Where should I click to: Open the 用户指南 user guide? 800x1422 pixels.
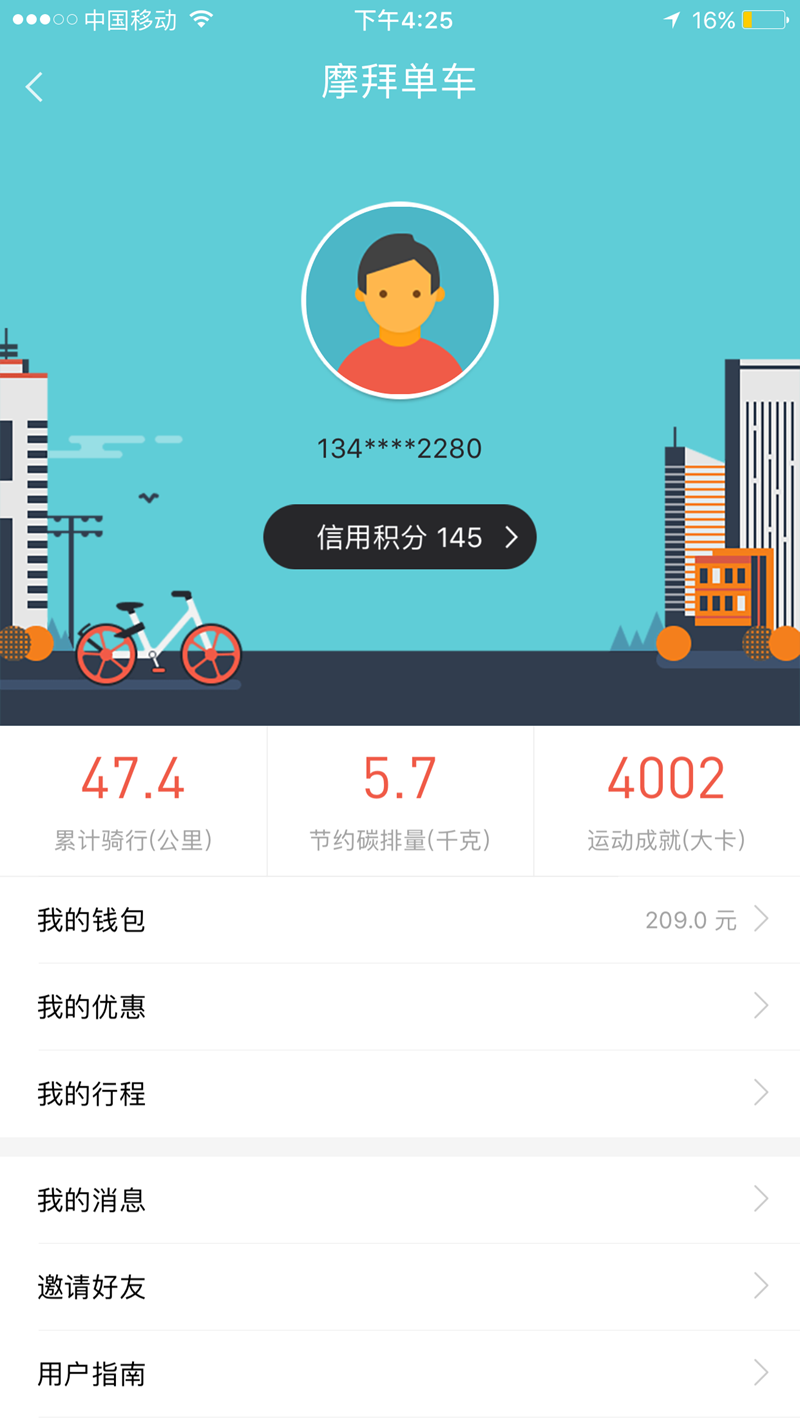point(400,1373)
